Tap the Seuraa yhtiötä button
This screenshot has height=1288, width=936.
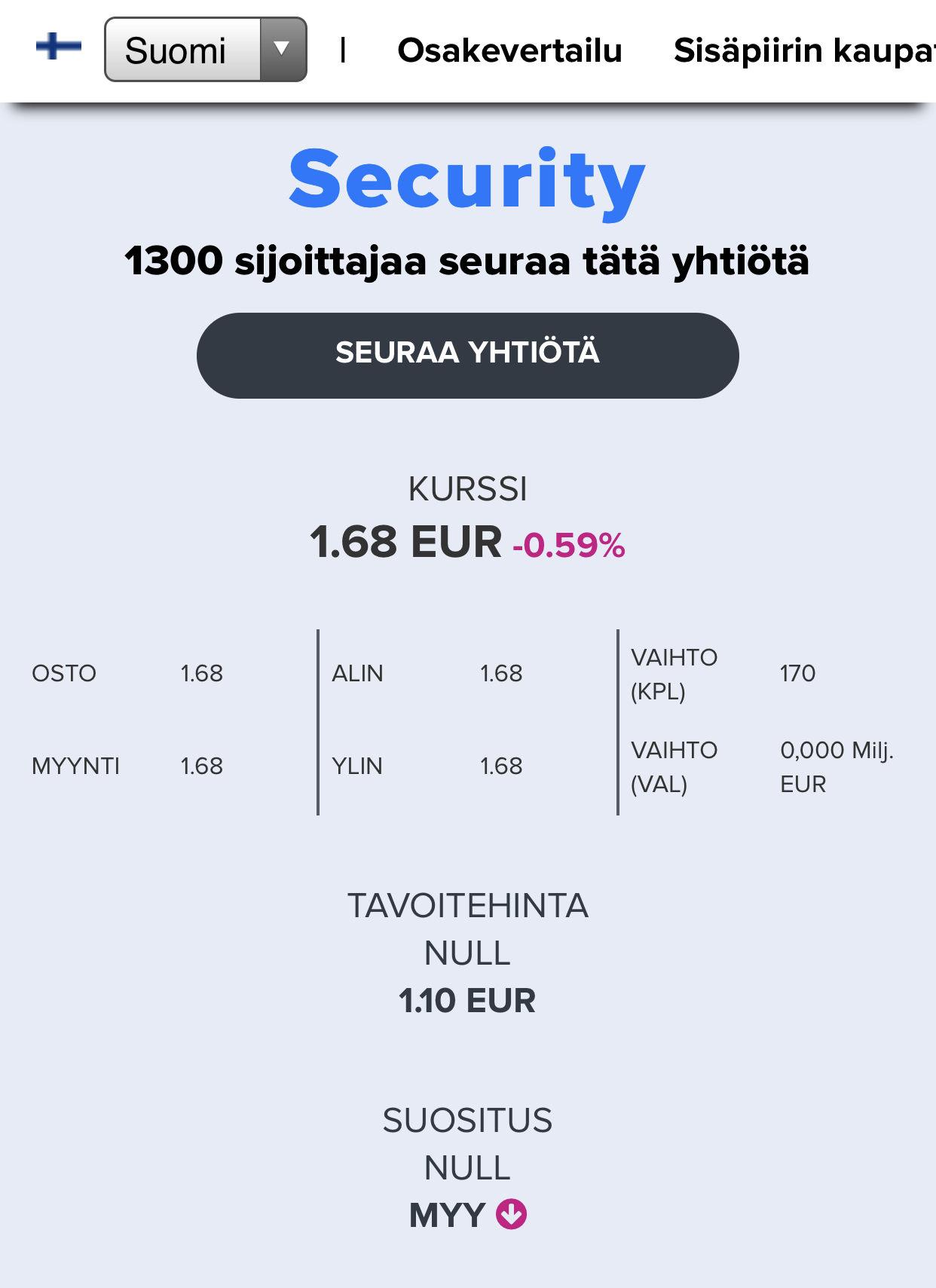[x=467, y=355]
